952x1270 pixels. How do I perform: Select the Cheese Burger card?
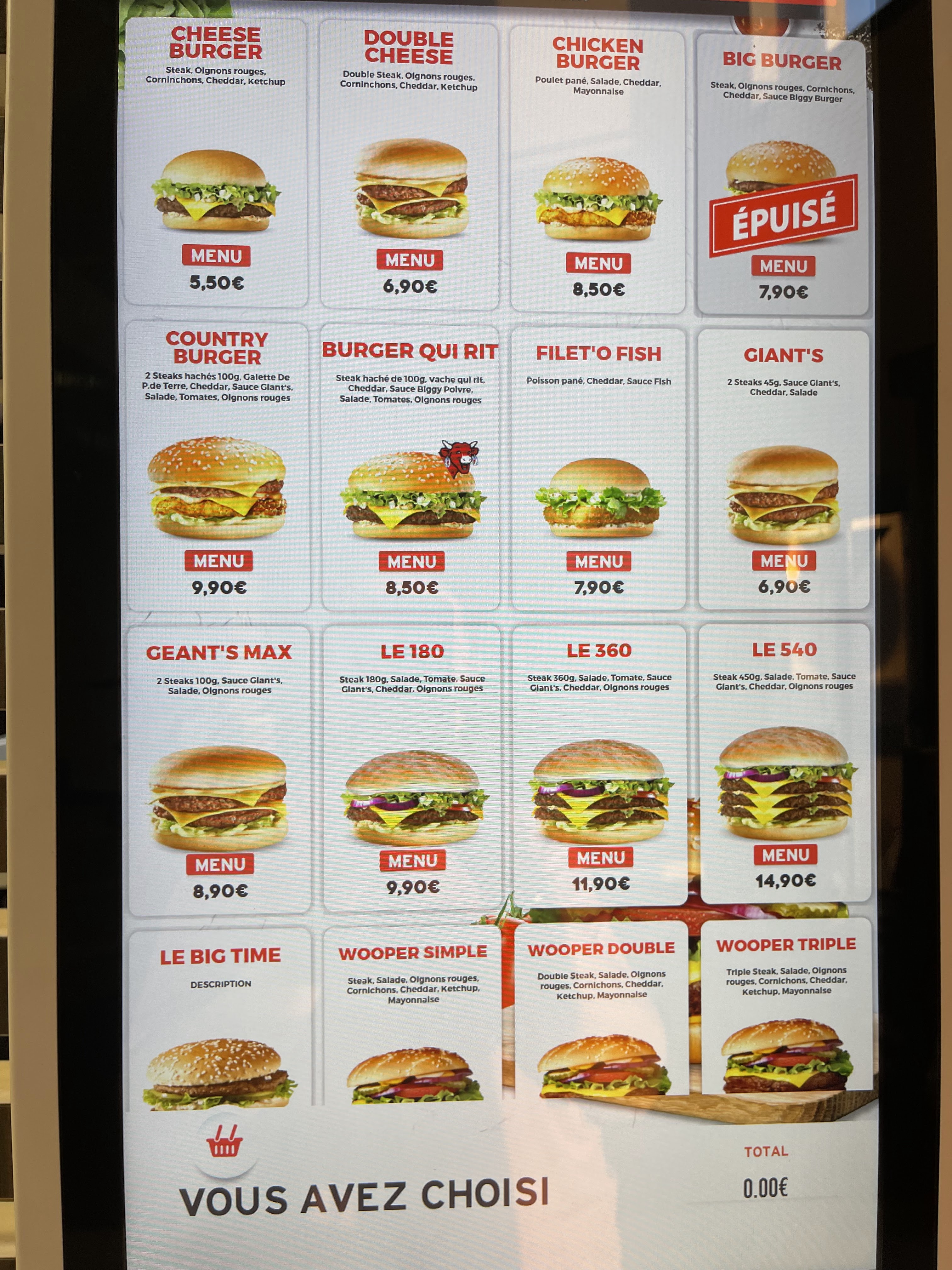[x=216, y=162]
